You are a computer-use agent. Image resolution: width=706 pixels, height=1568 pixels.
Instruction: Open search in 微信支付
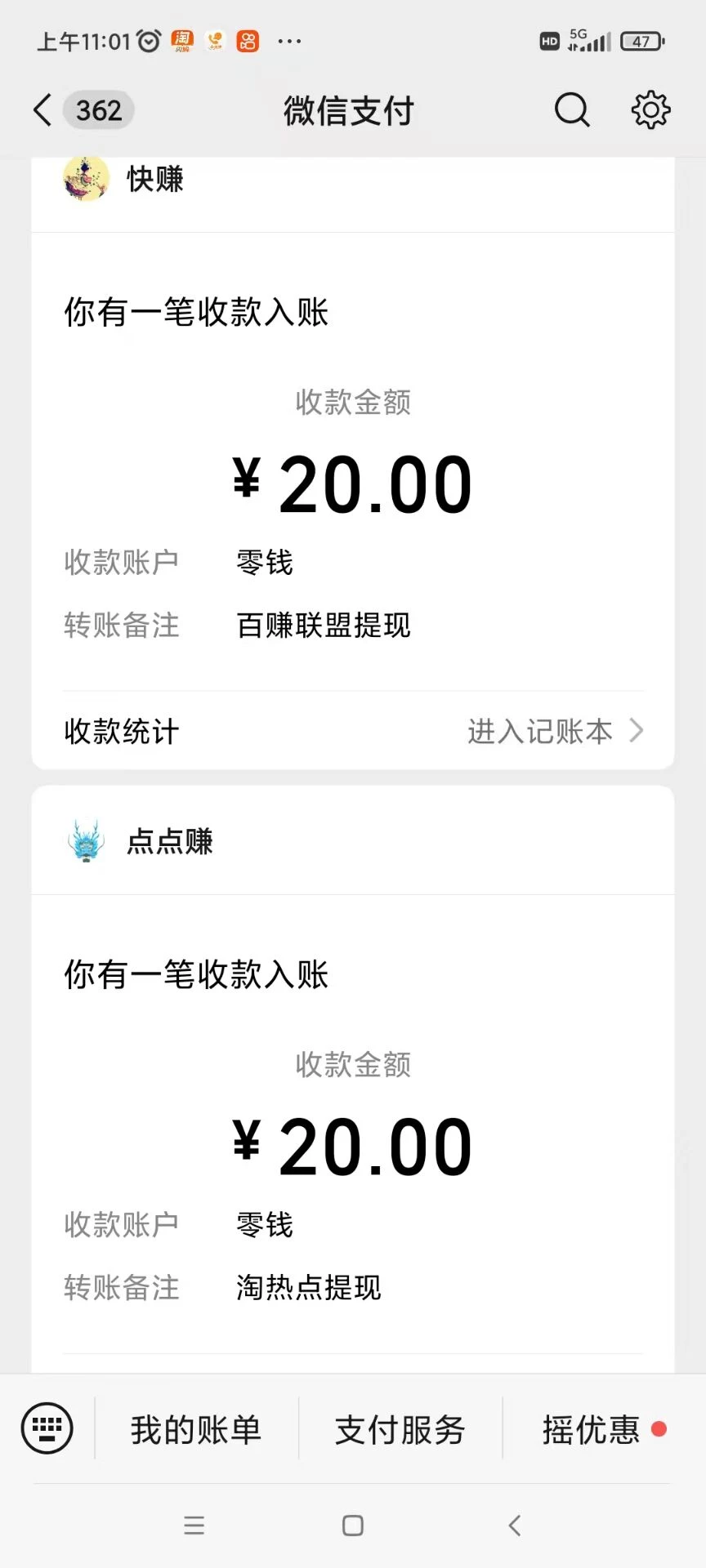pyautogui.click(x=572, y=110)
